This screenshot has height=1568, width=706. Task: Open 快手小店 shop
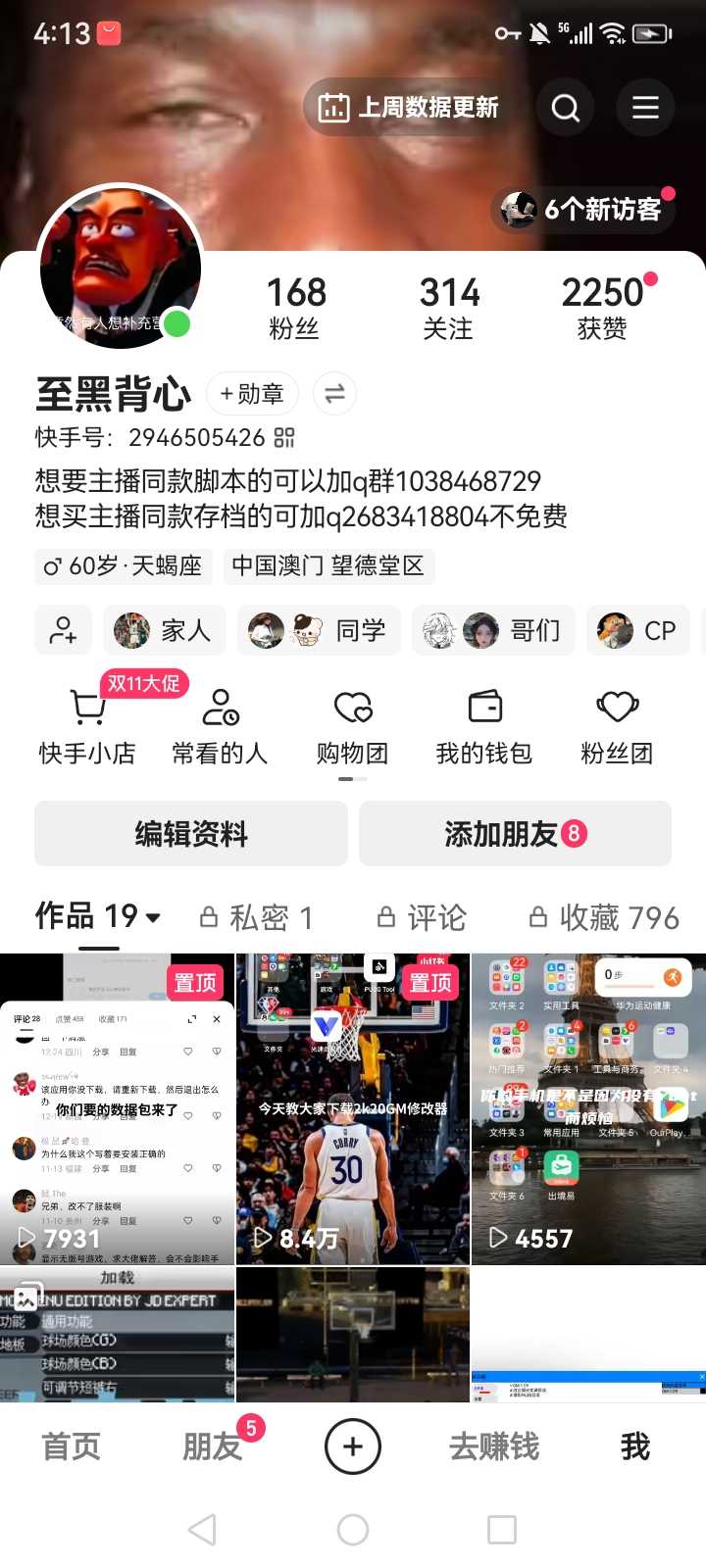pos(87,727)
